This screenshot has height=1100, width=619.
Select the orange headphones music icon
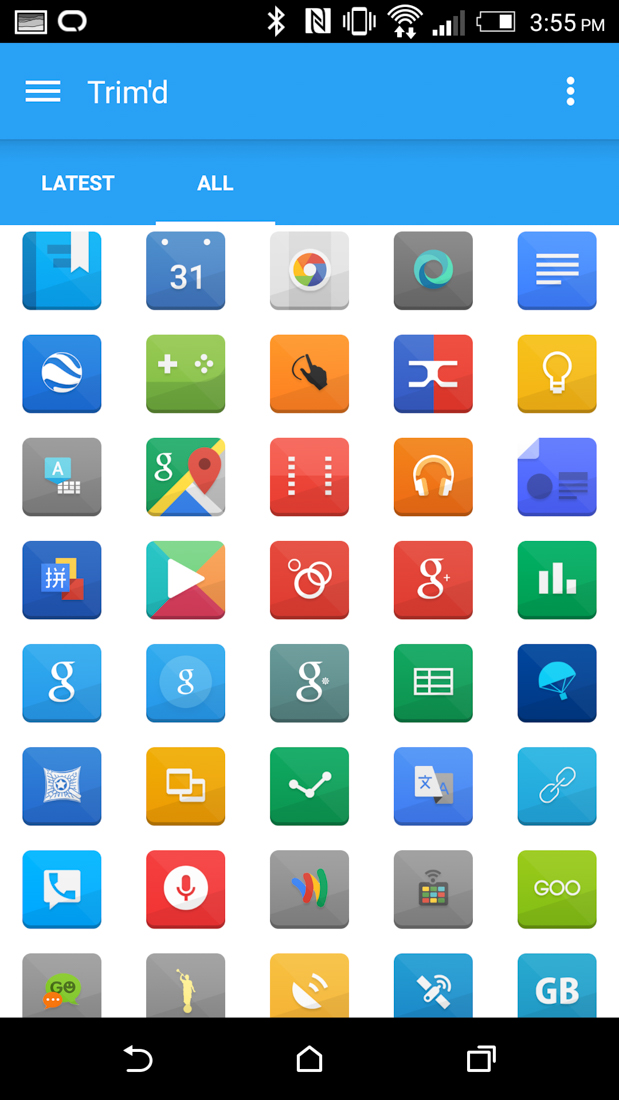coord(433,477)
